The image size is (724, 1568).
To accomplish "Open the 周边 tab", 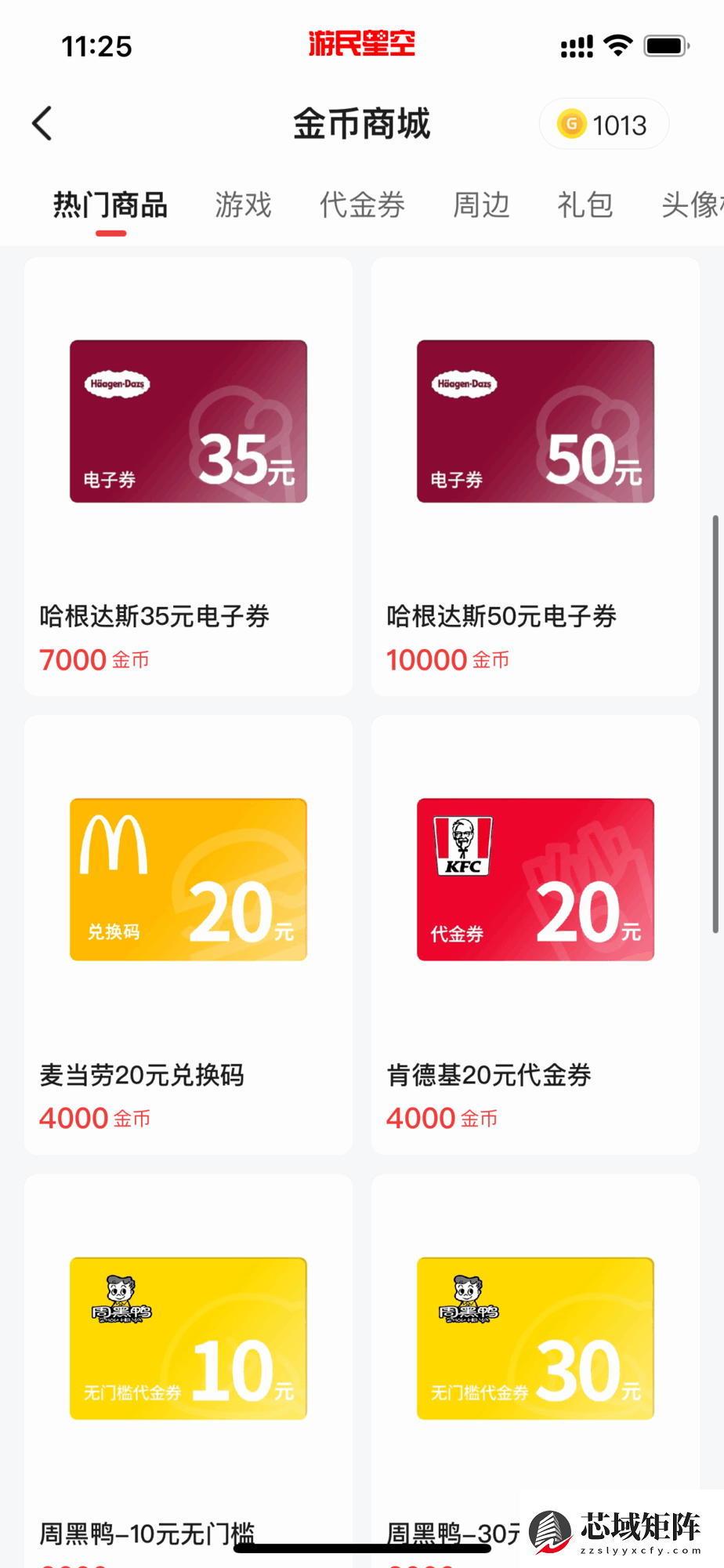I will coord(481,205).
